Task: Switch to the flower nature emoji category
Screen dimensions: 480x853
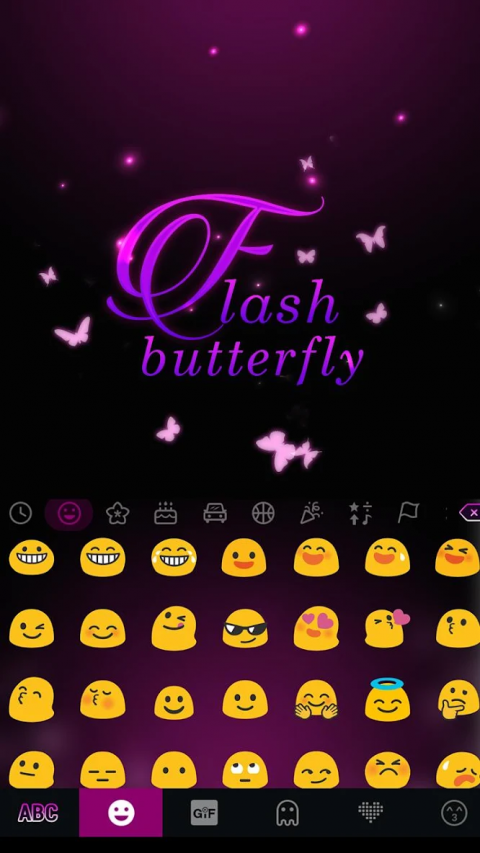Action: (117, 513)
